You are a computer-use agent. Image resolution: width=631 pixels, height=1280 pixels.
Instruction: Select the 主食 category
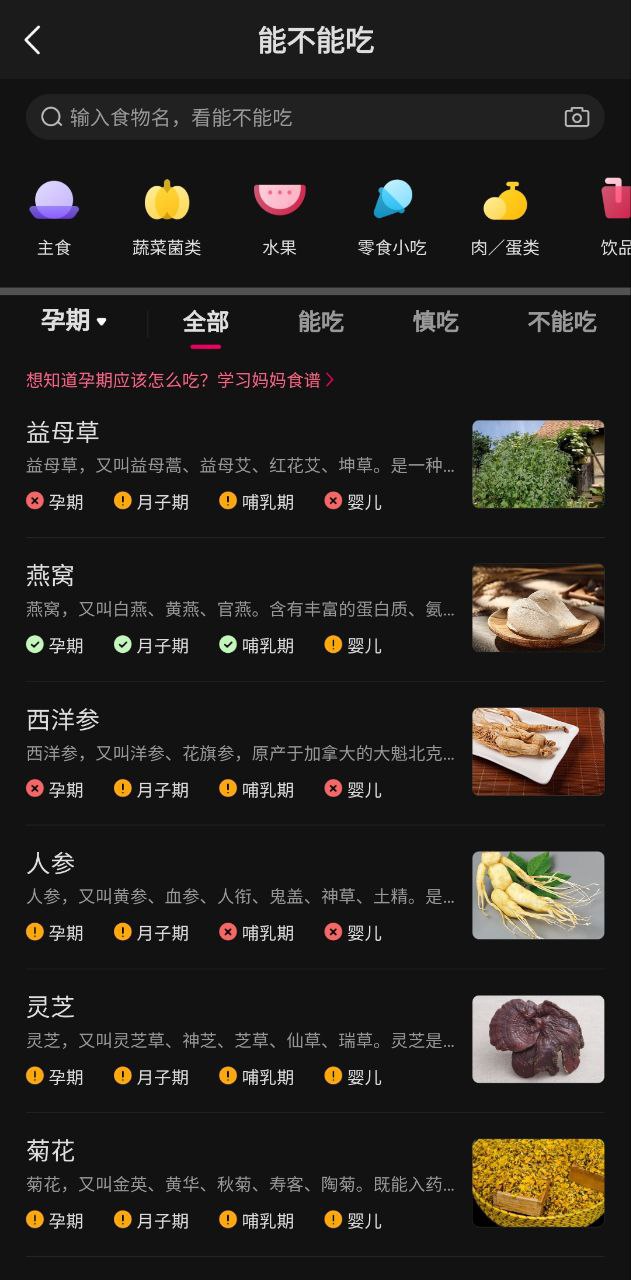coord(54,217)
